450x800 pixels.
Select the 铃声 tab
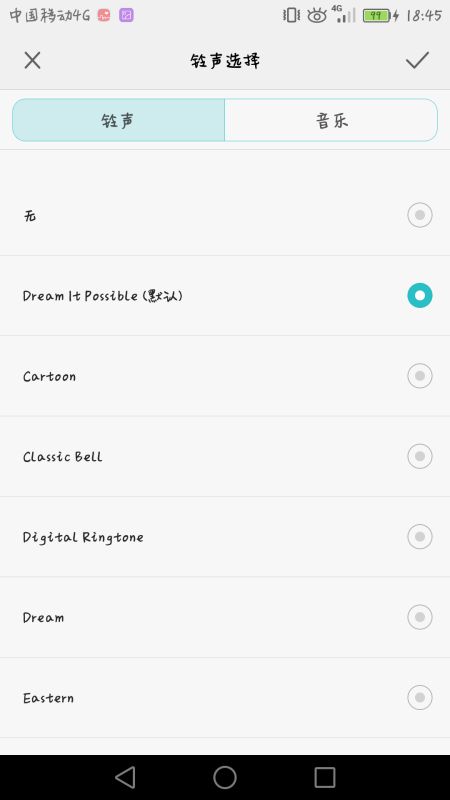click(x=118, y=120)
